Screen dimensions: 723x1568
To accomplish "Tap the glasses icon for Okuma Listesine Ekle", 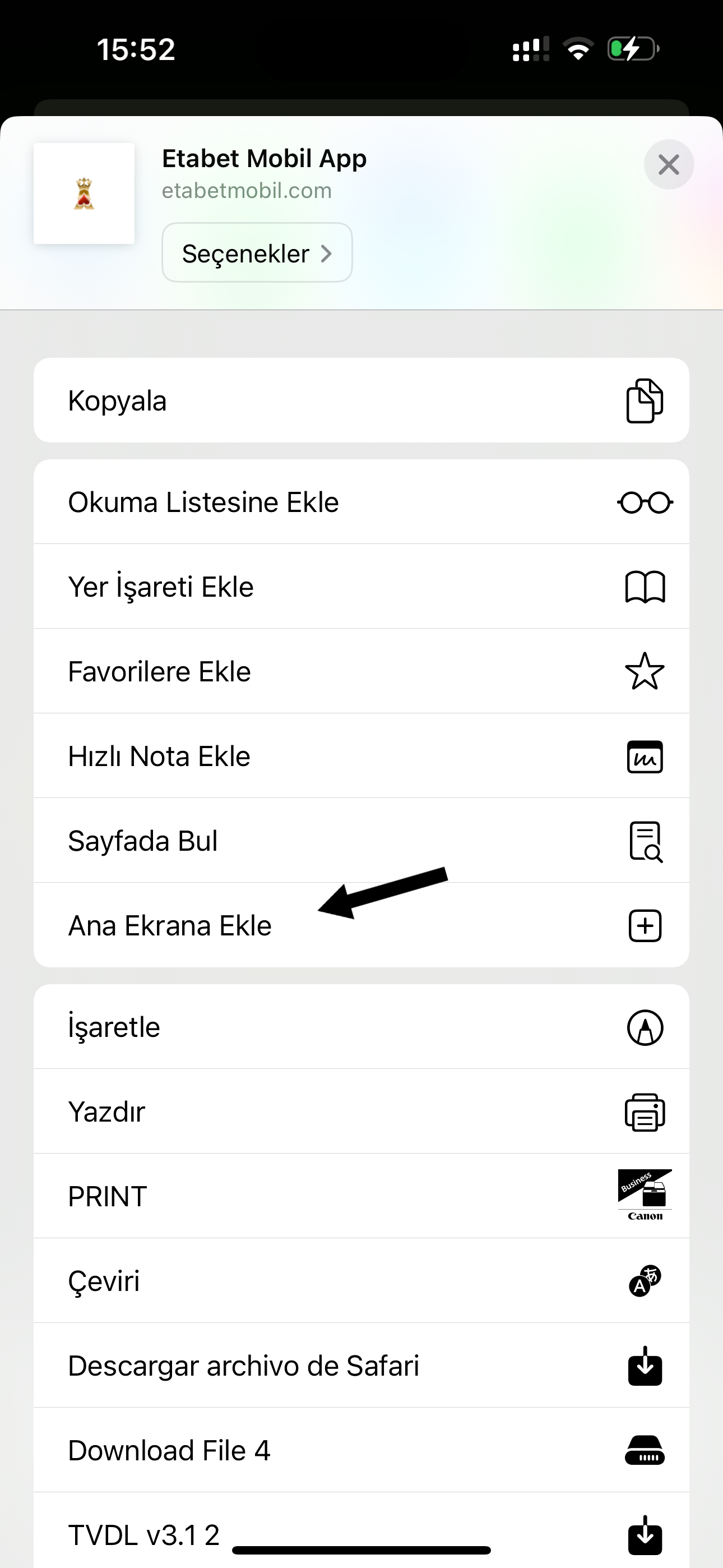I will coord(645,502).
